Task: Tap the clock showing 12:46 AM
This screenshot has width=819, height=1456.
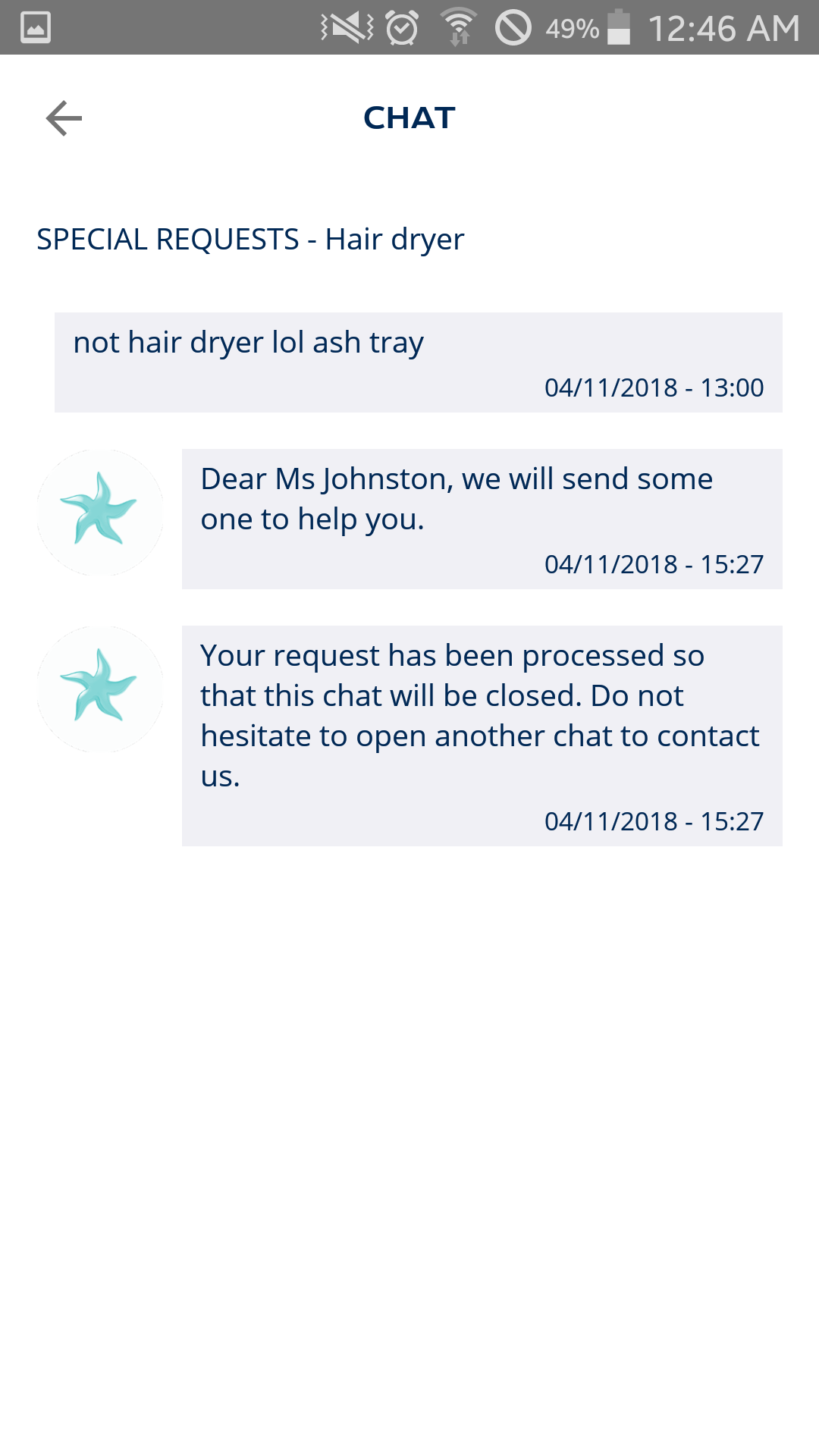Action: 724,27
